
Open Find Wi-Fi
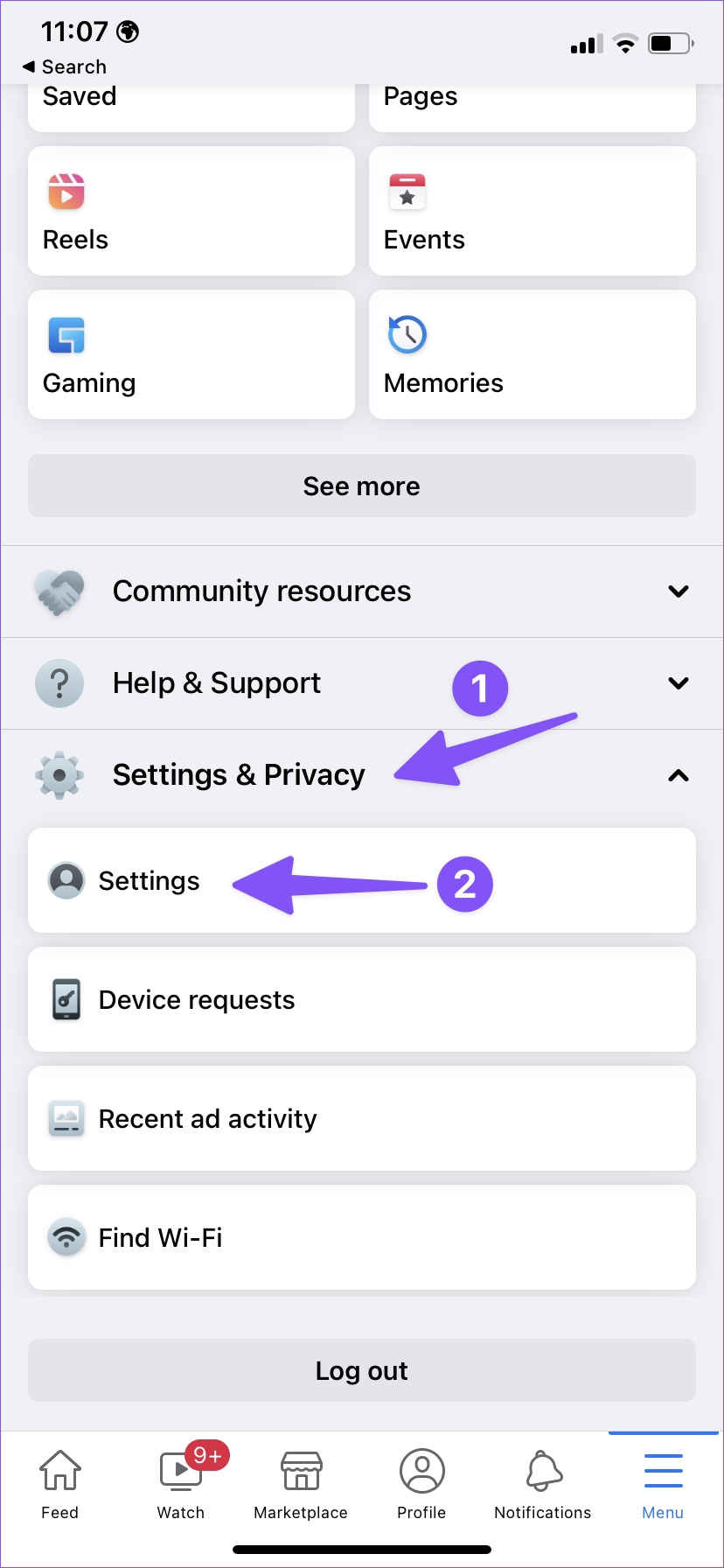tap(362, 1237)
